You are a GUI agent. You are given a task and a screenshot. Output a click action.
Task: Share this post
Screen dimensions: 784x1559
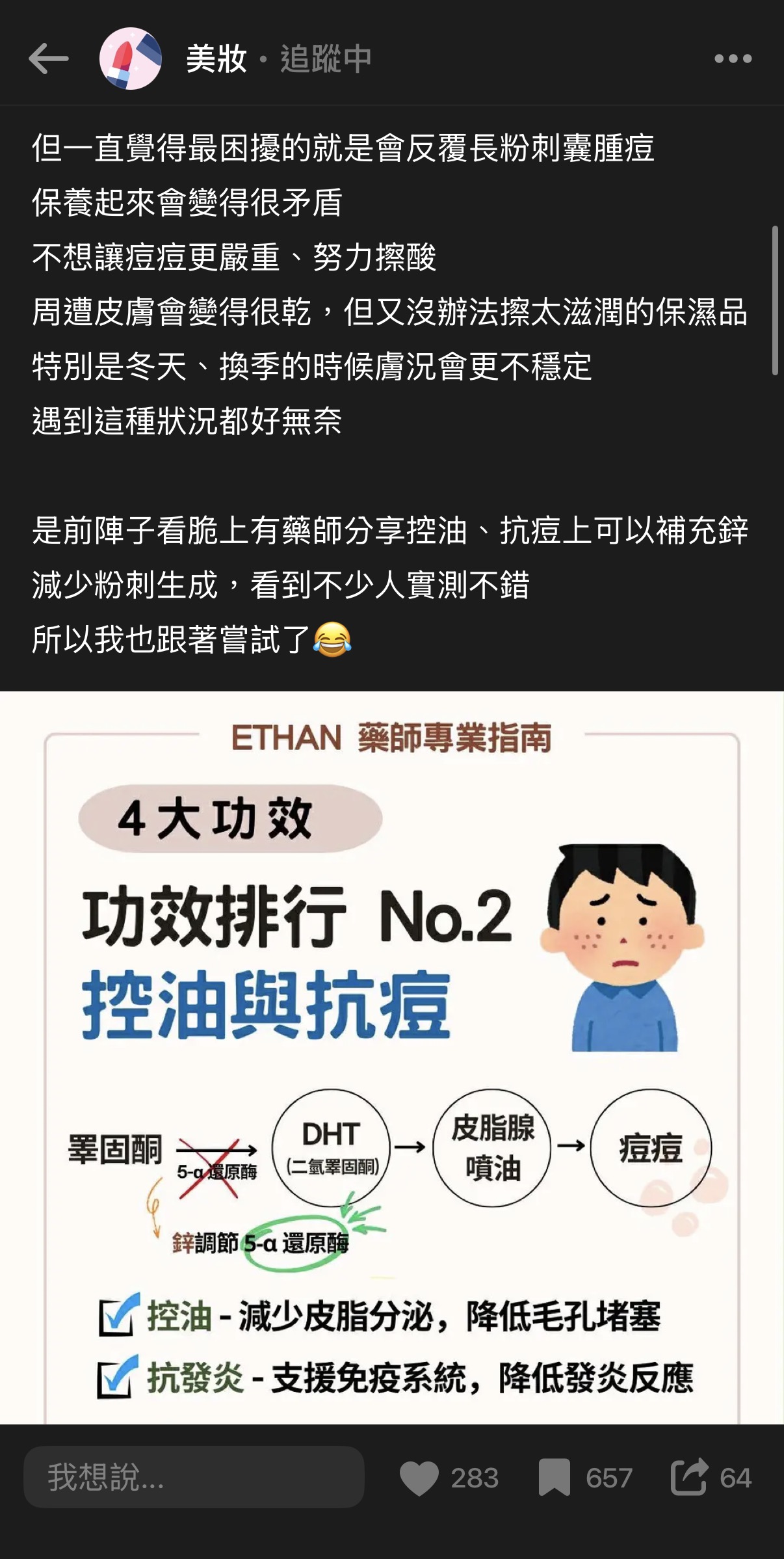coord(689,1478)
